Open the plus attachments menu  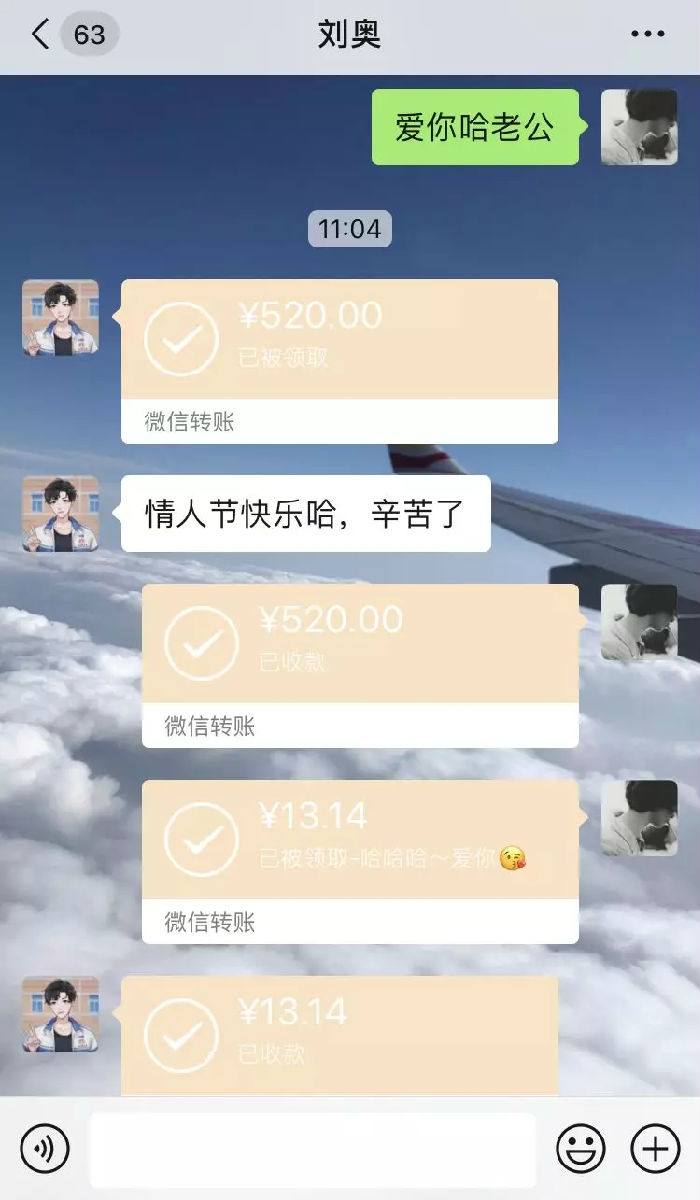coord(655,1148)
